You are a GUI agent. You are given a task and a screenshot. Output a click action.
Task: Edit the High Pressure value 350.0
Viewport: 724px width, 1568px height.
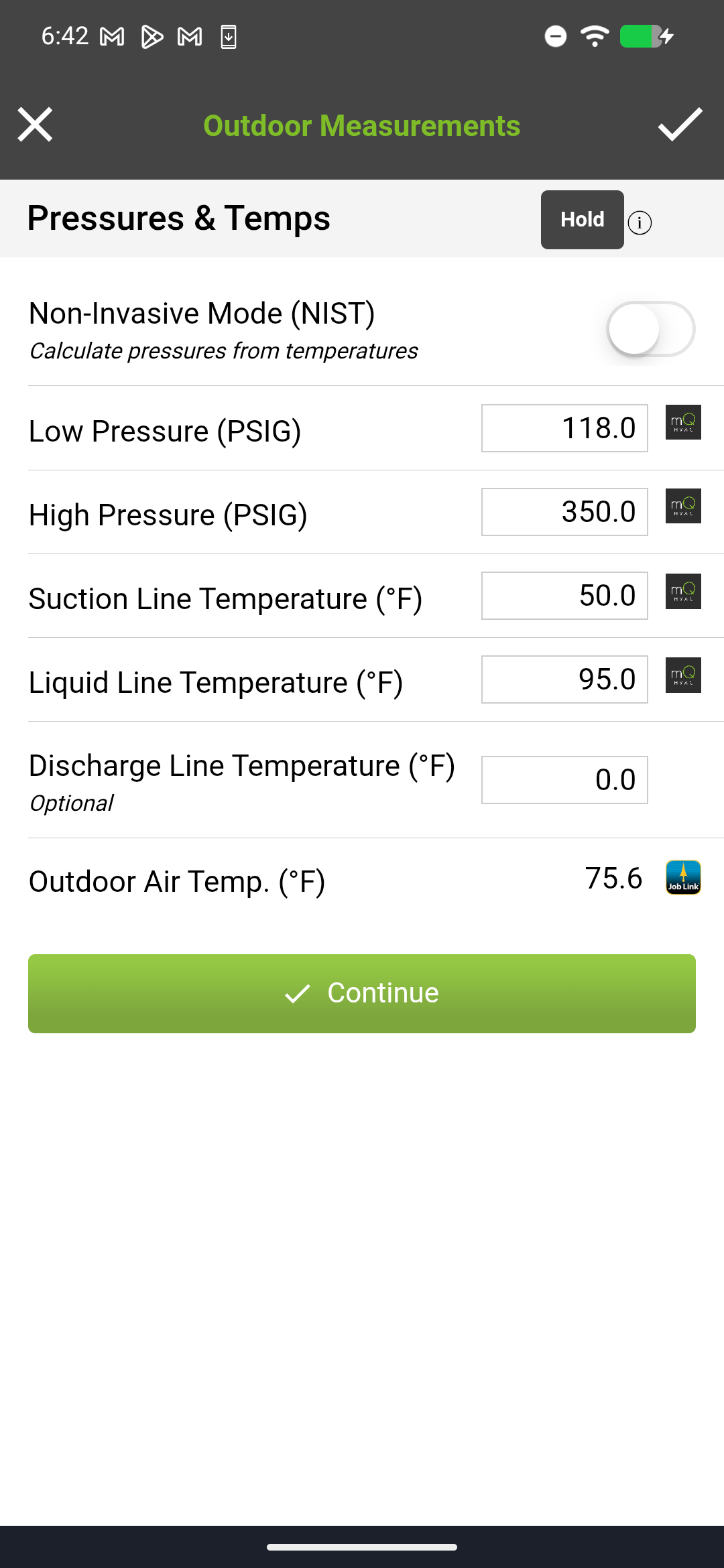564,511
